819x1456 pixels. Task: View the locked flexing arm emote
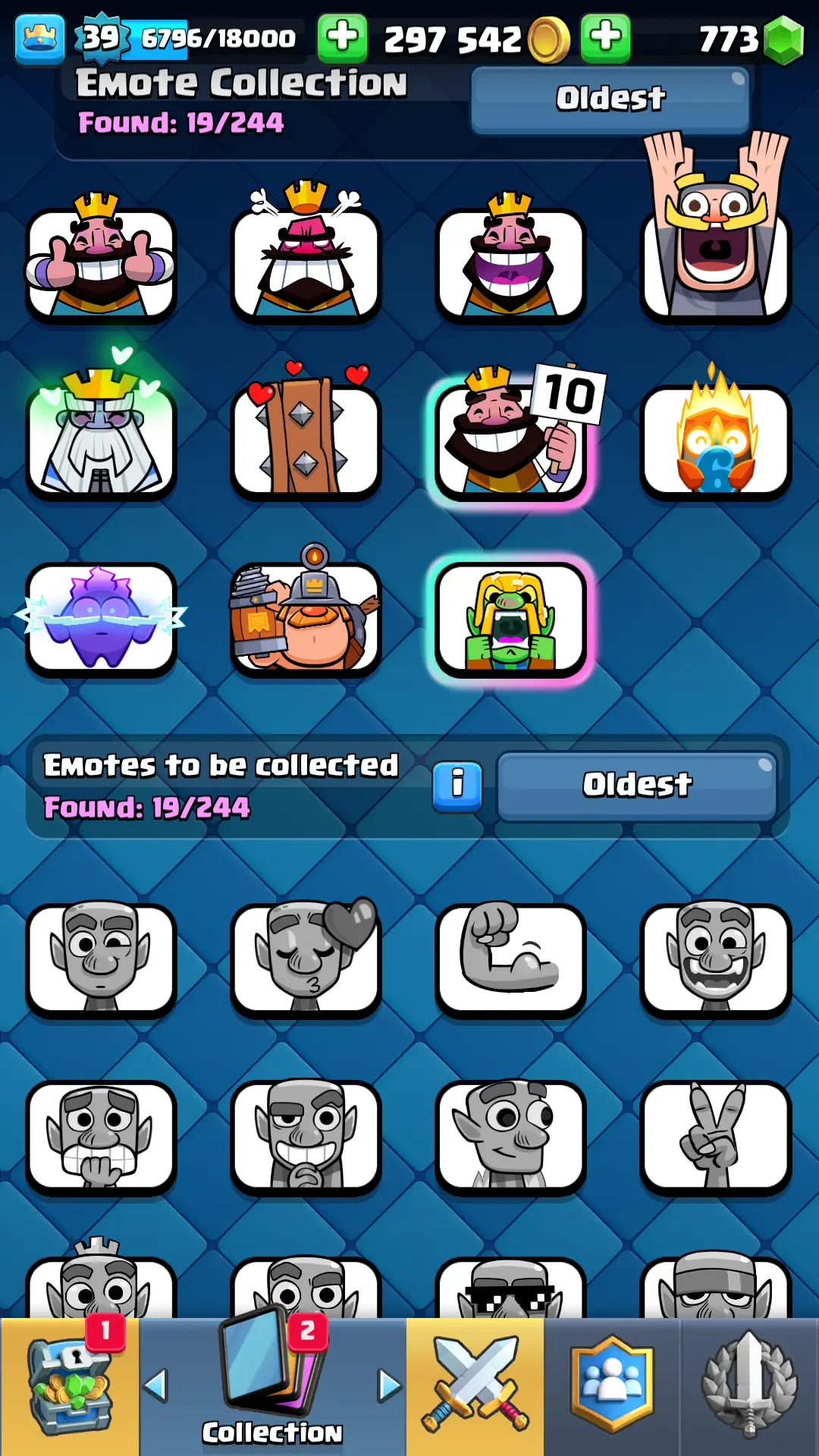coord(510,959)
